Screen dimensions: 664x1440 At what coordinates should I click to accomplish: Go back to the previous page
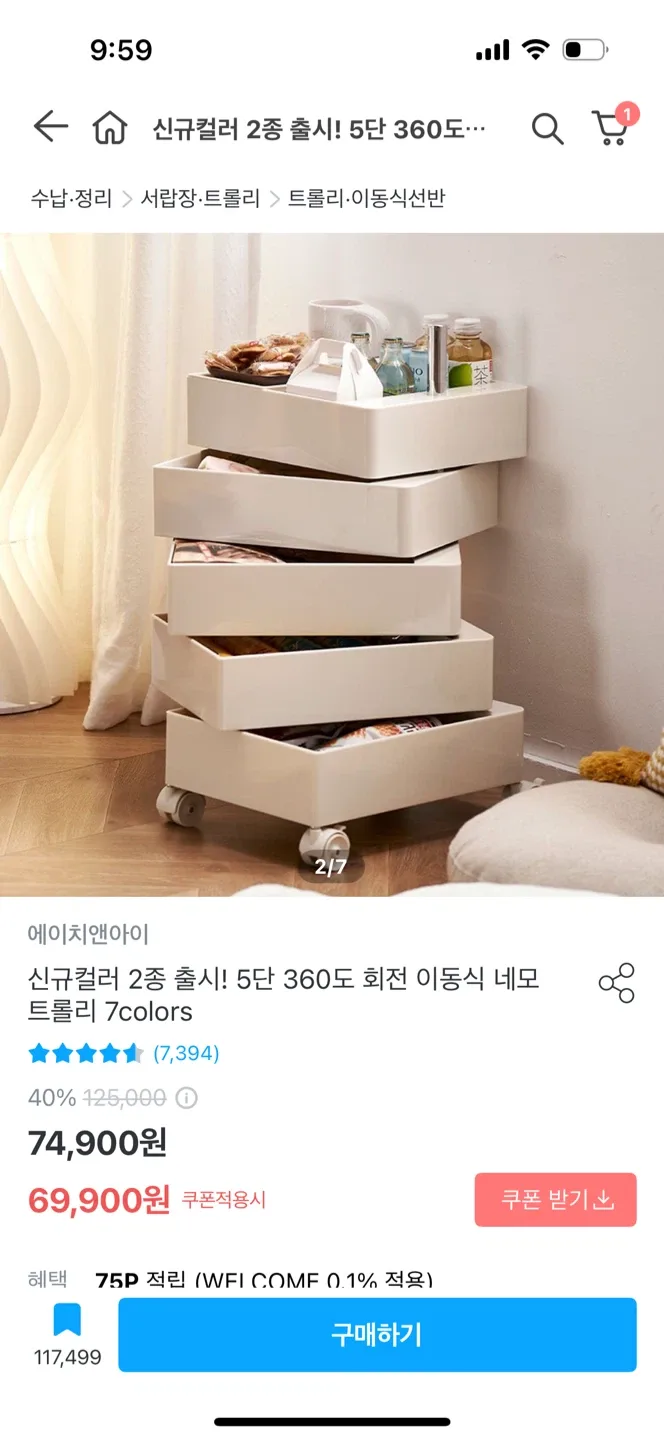coord(49,127)
